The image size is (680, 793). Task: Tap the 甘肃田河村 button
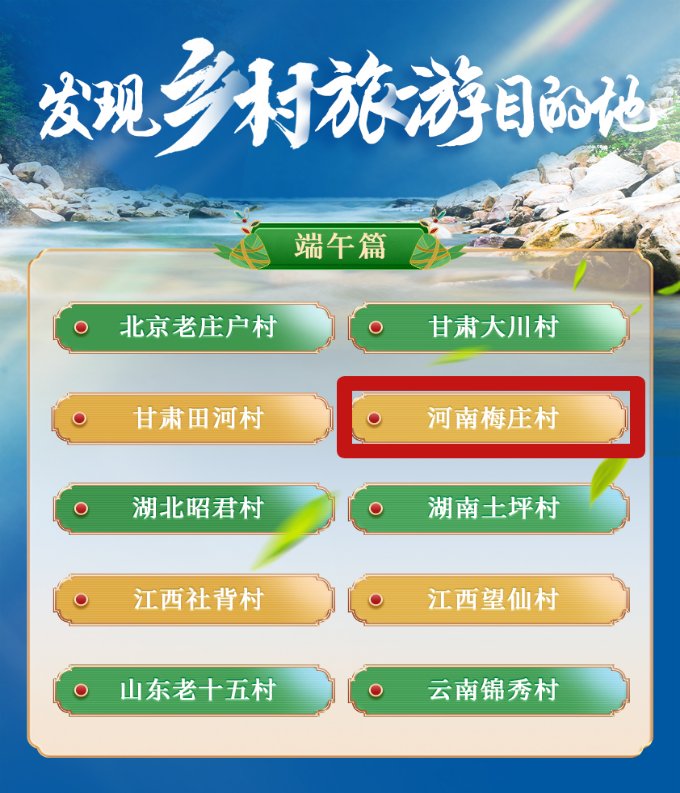pos(193,418)
